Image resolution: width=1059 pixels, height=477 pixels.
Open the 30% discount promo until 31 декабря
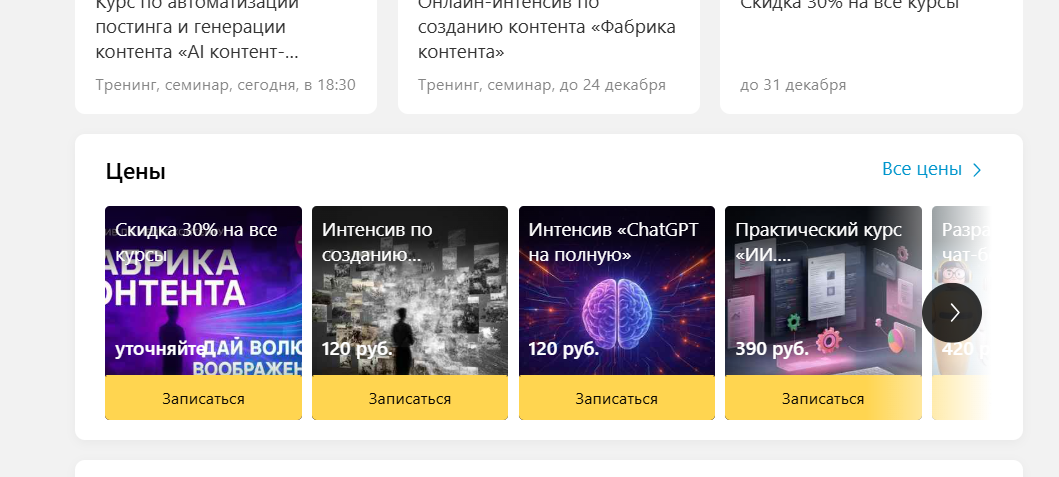point(870,40)
